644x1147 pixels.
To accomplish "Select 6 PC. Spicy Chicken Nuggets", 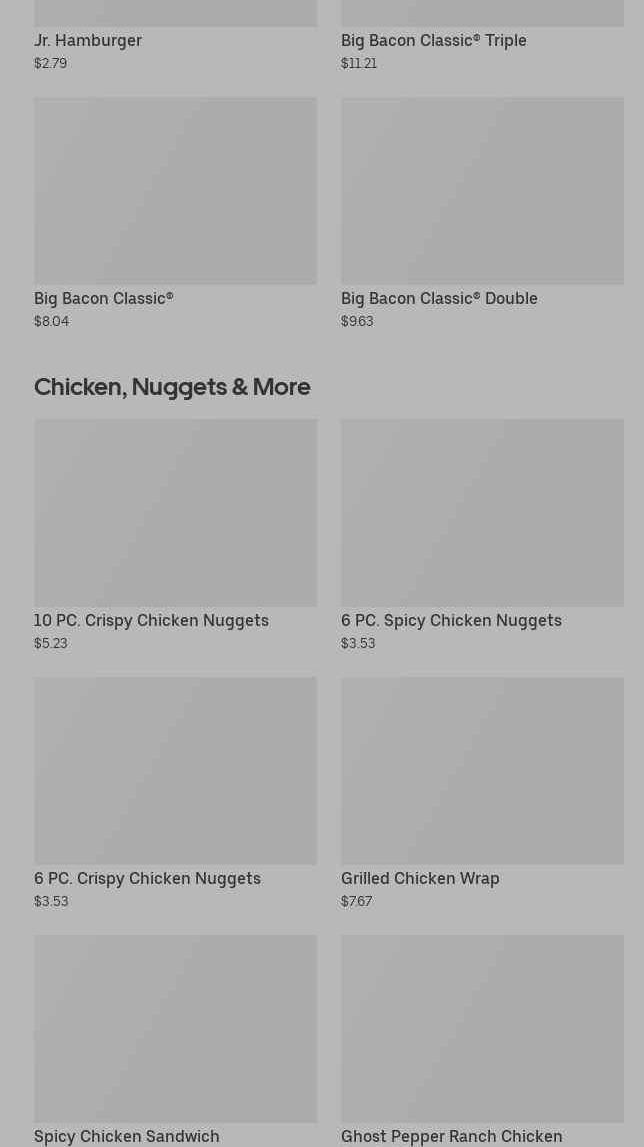I will point(482,535).
